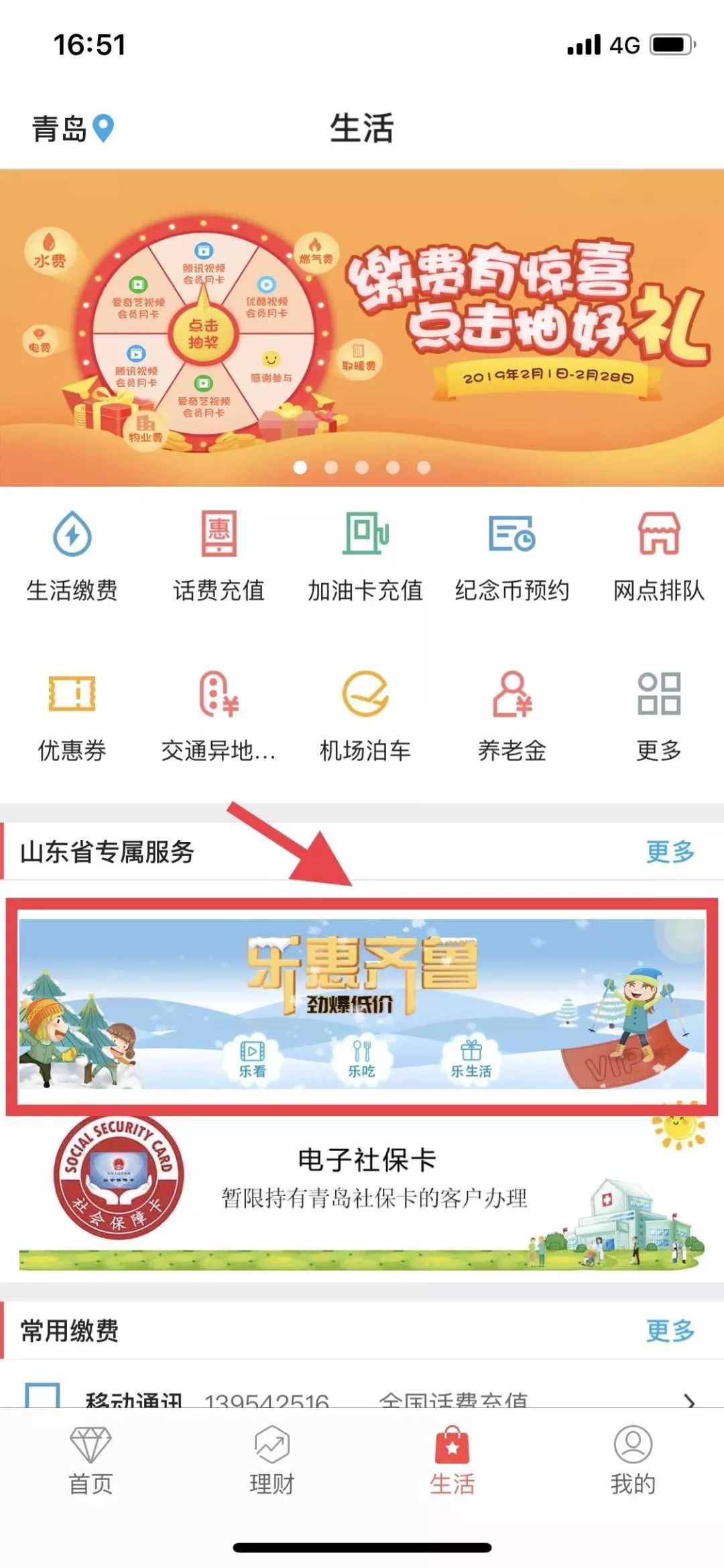
Task: View 更多 for 常用缴费
Action: coord(670,1331)
